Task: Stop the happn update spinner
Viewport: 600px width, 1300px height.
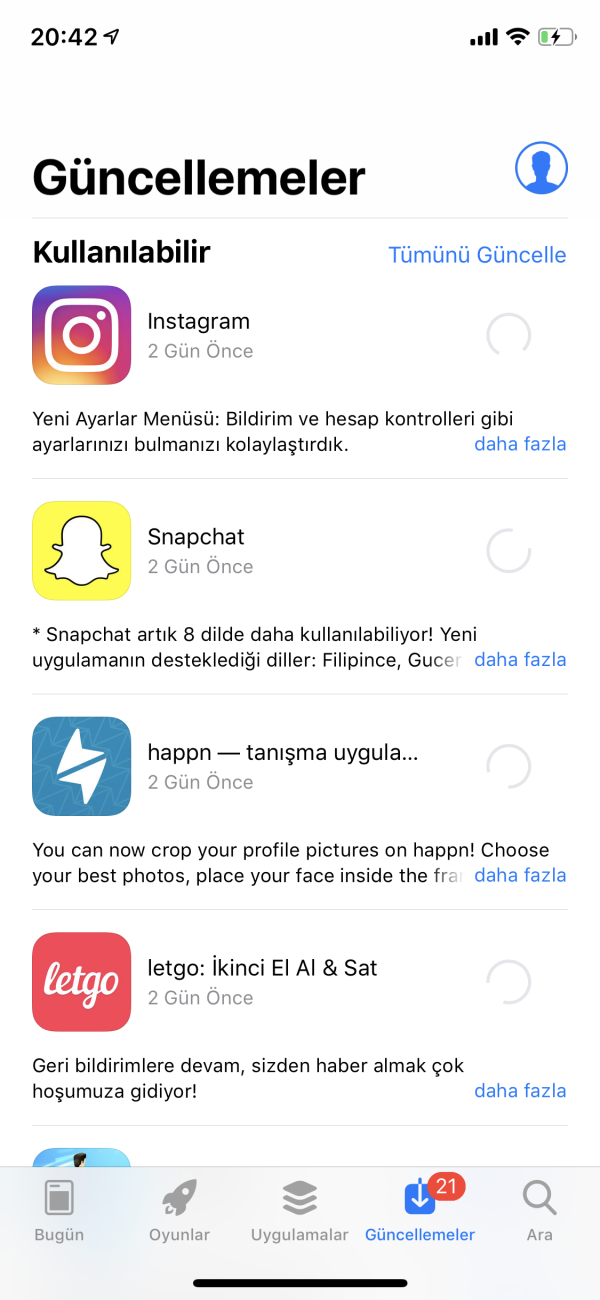Action: pos(508,766)
